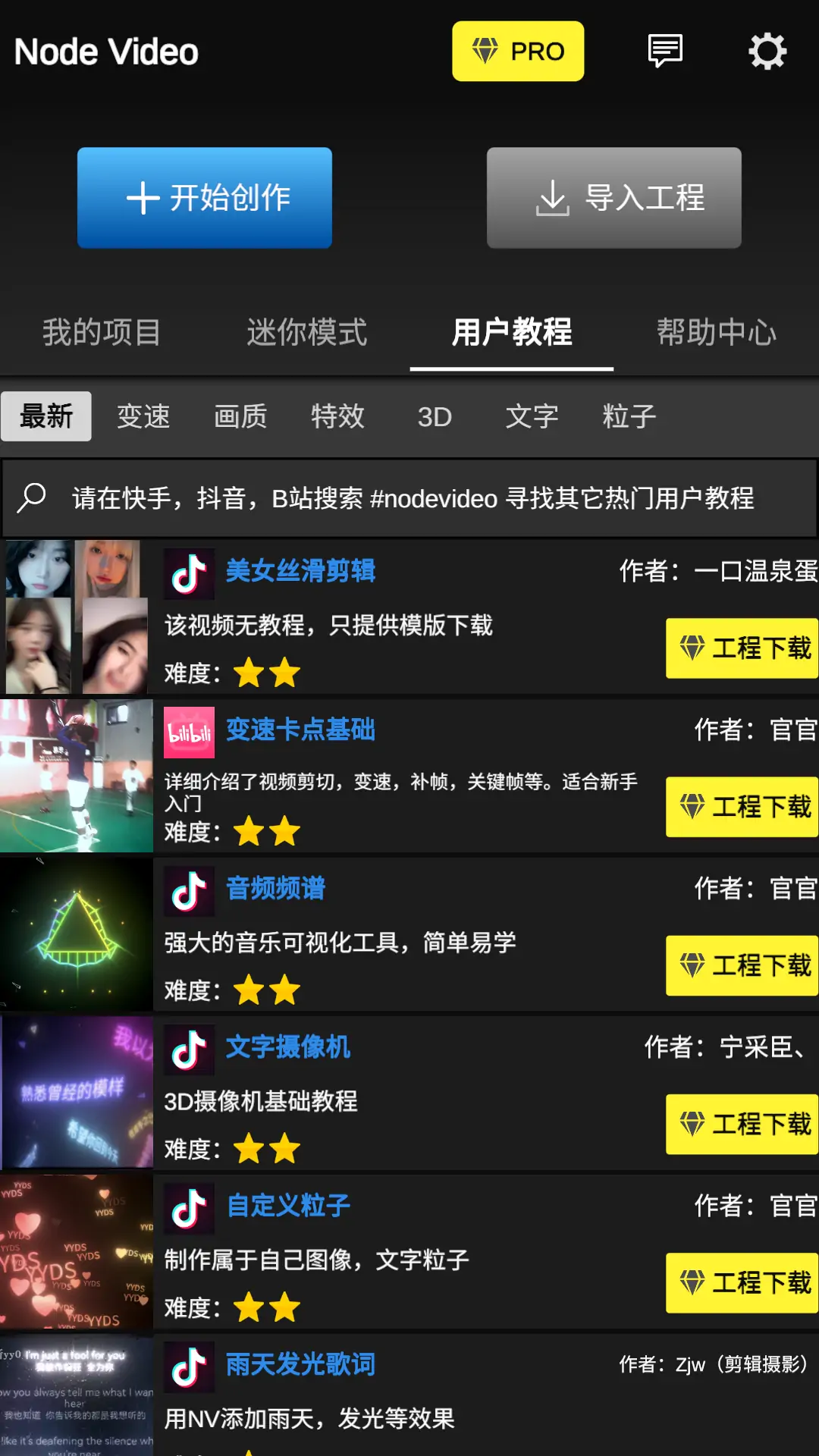Open the settings gear icon
The width and height of the screenshot is (819, 1456).
point(767,52)
